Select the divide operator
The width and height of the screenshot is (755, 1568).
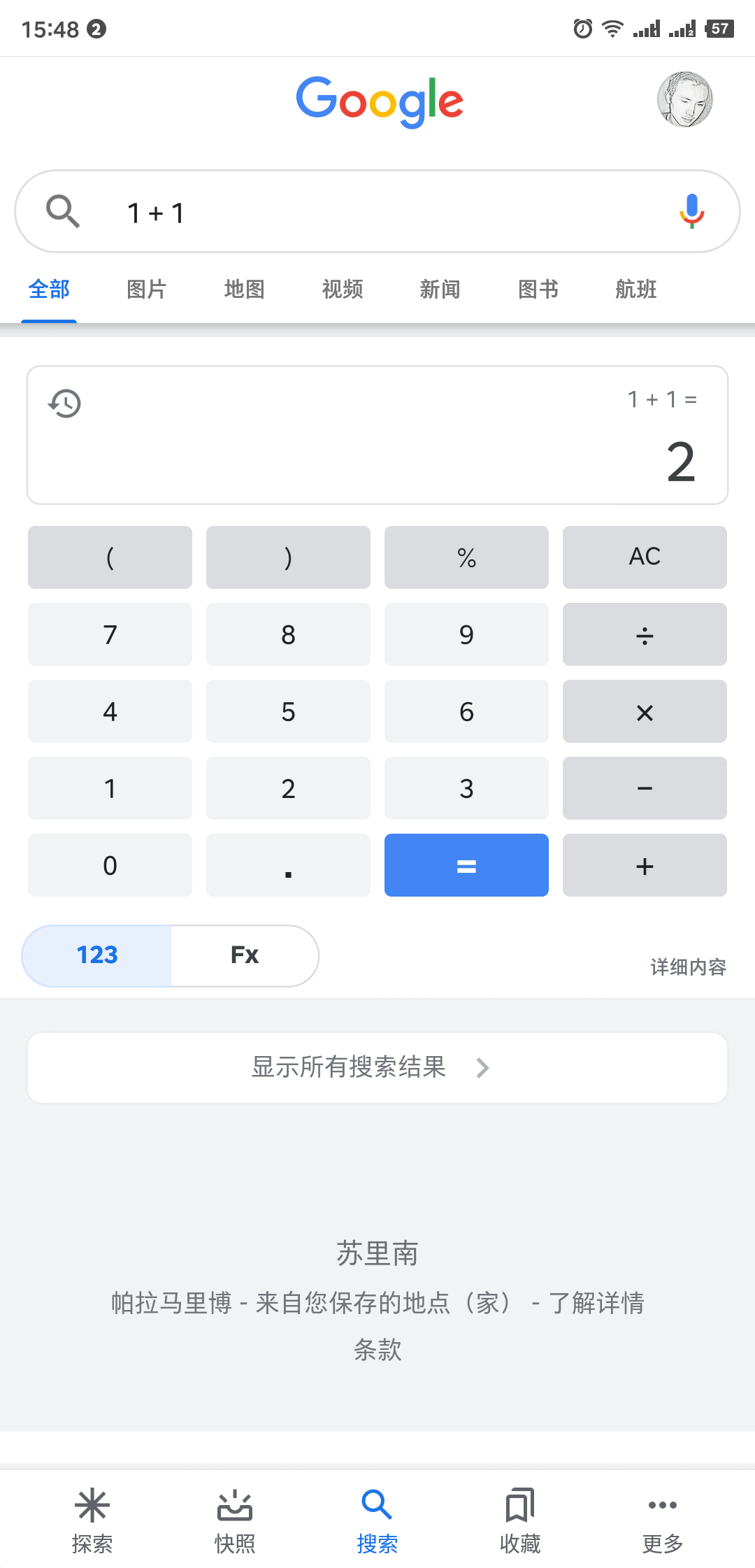644,634
